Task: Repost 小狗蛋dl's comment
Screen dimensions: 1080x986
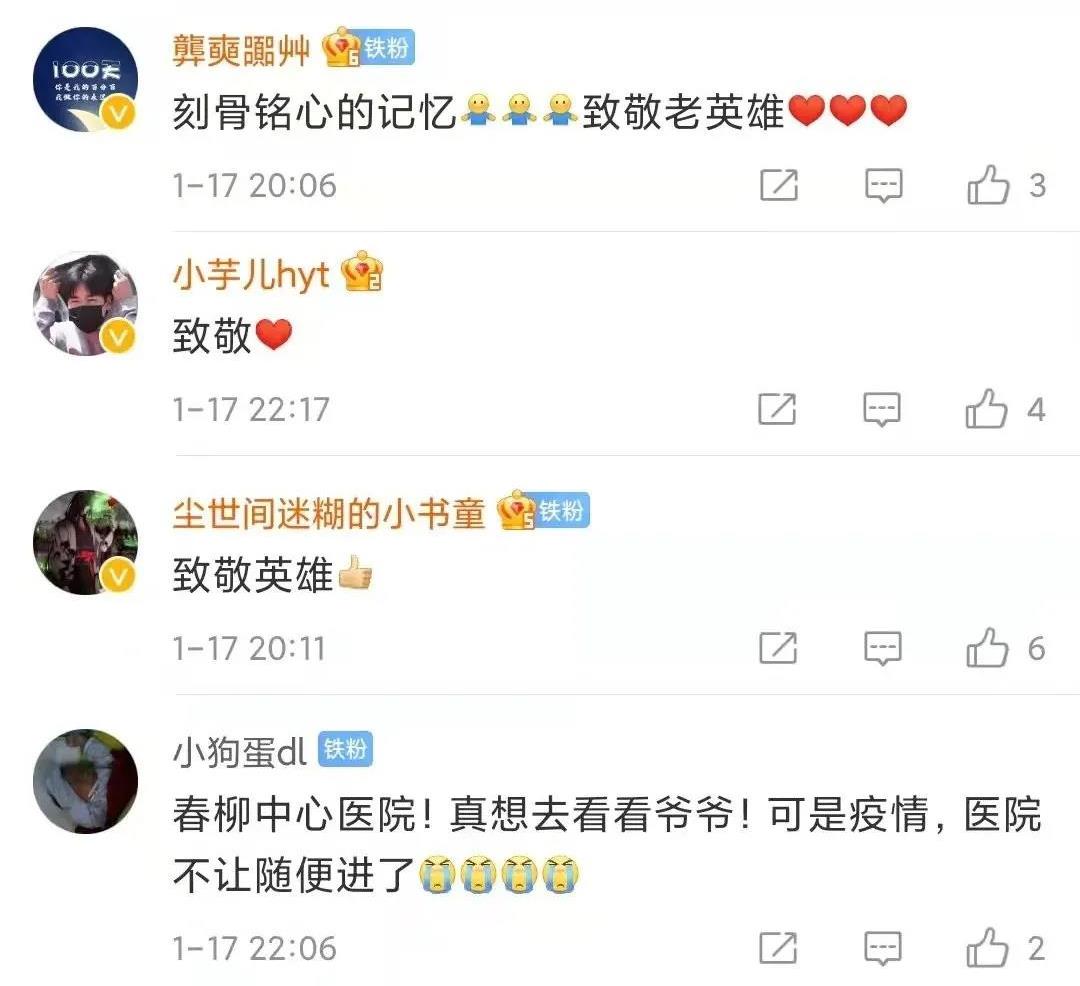Action: 778,948
